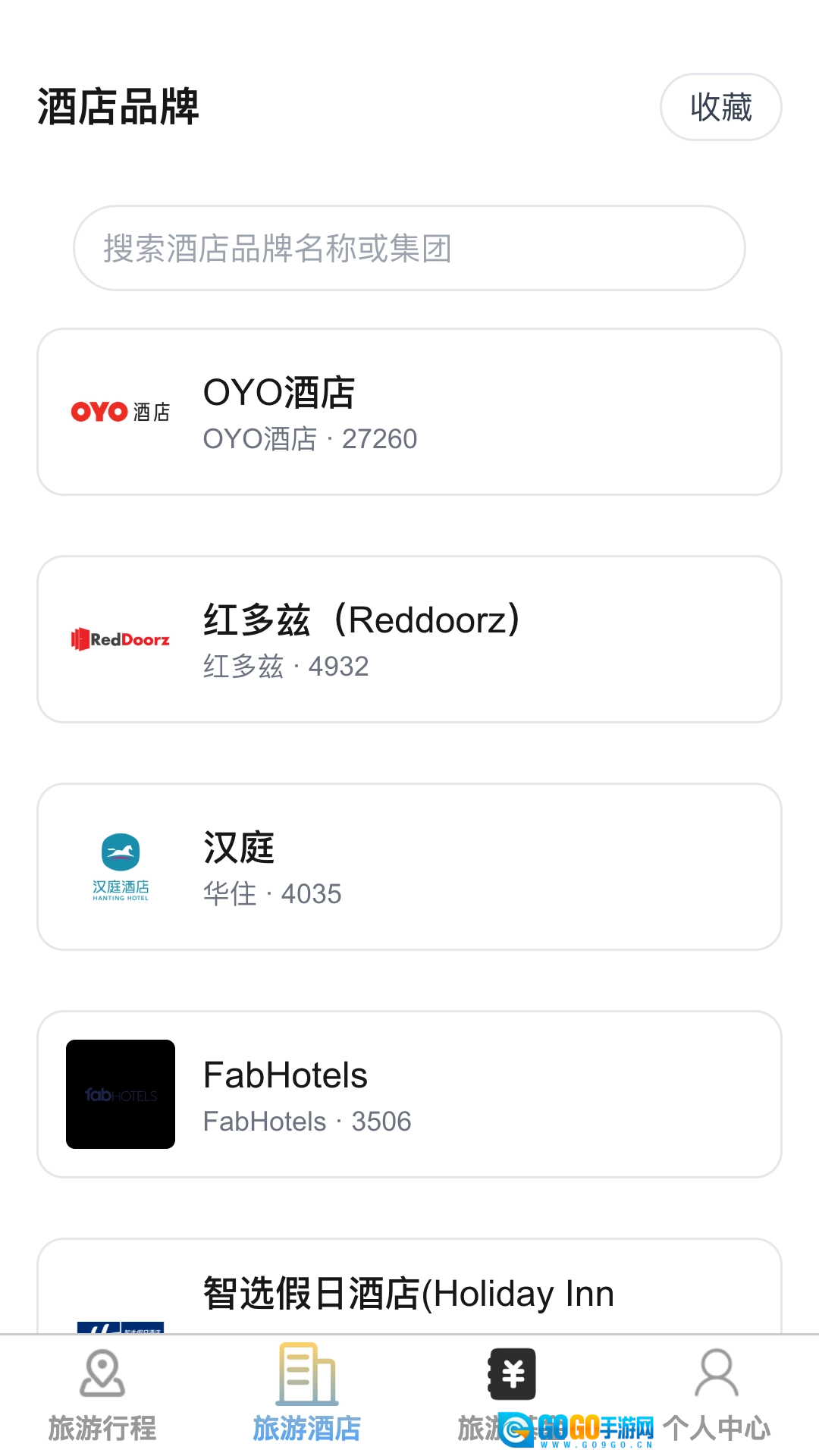Open the OYO酒店 brand card
Image resolution: width=819 pixels, height=1456 pixels.
tap(409, 412)
